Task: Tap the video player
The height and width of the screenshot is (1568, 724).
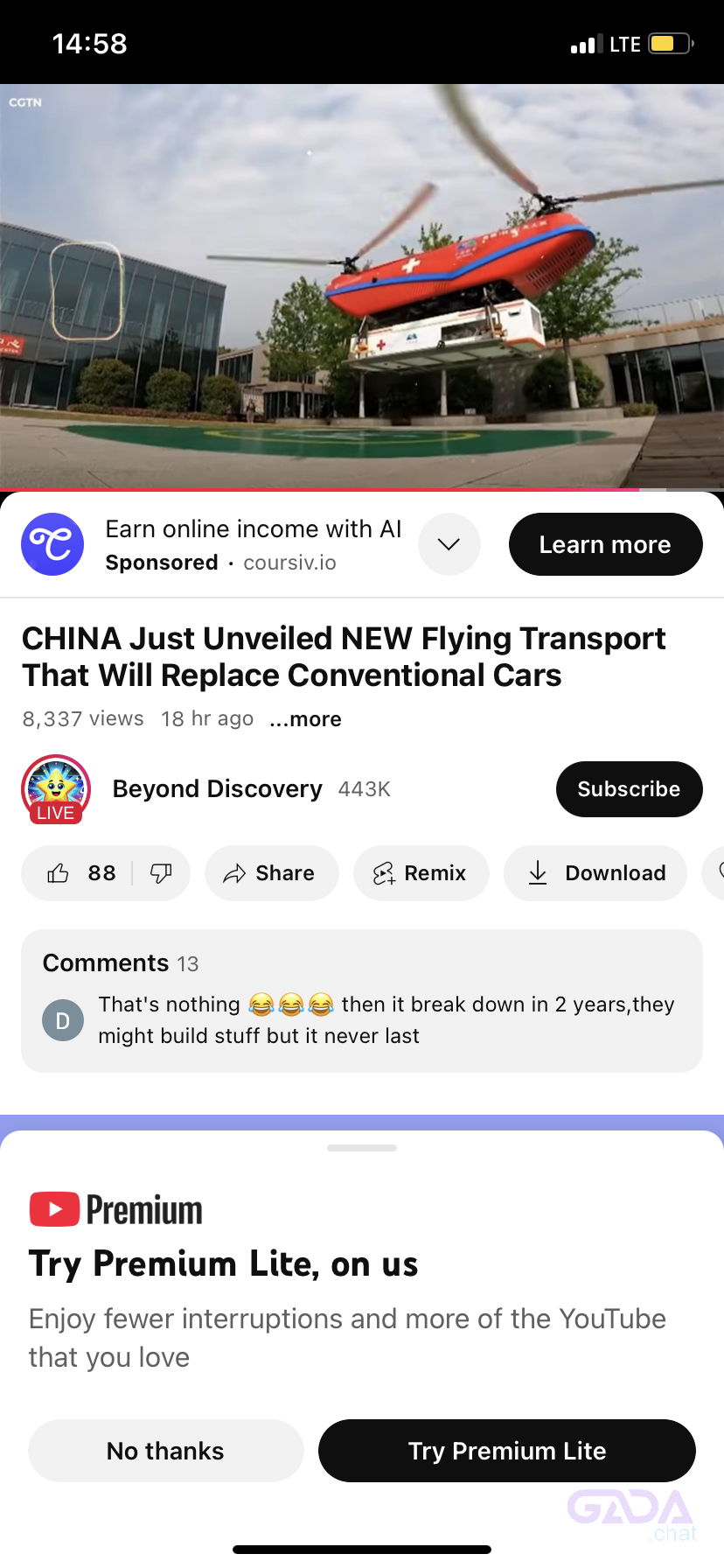Action: pos(361,285)
